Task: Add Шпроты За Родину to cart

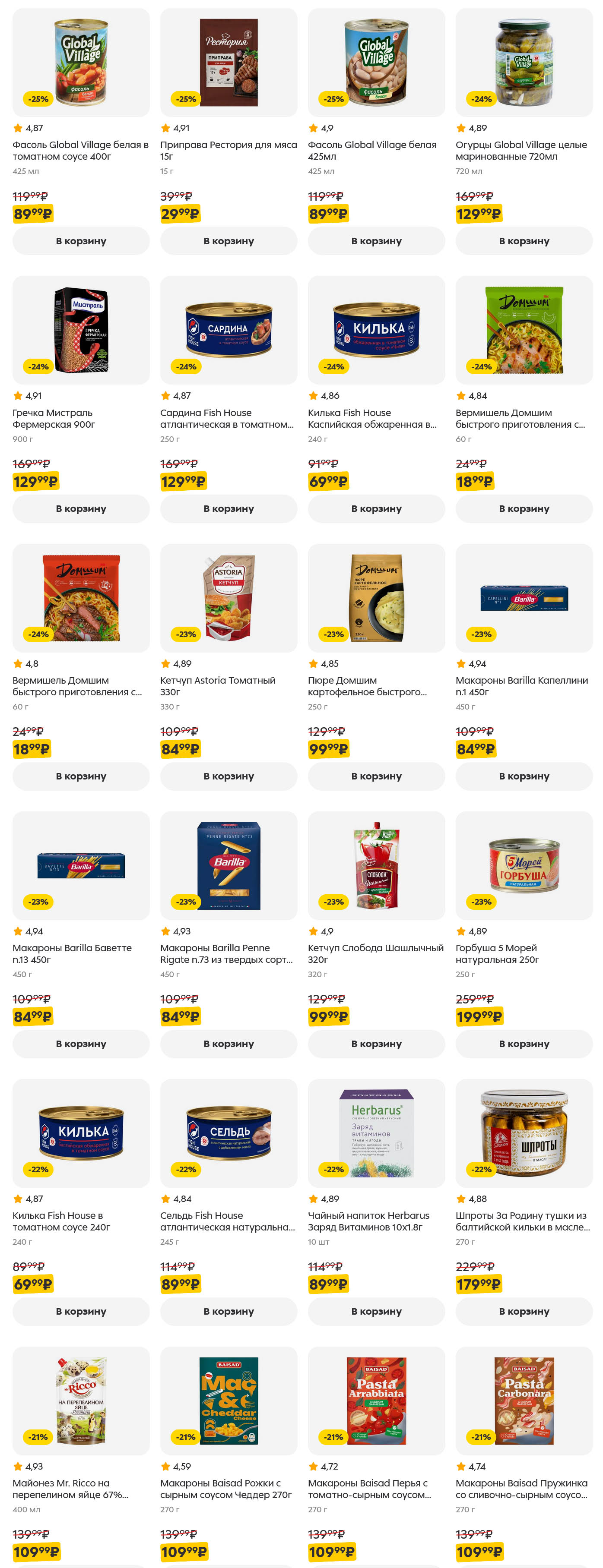Action: click(x=524, y=1311)
